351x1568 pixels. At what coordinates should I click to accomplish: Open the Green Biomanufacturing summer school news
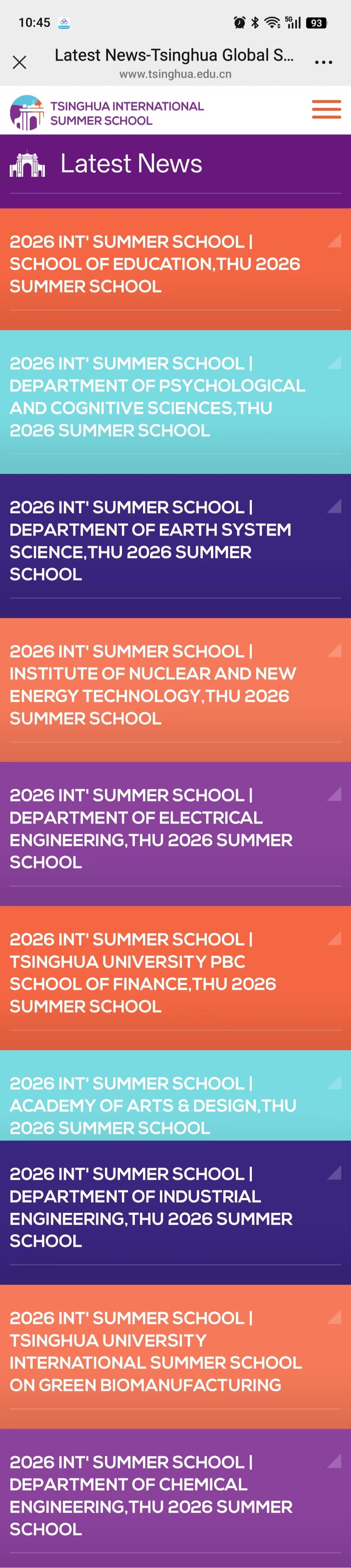click(156, 1351)
